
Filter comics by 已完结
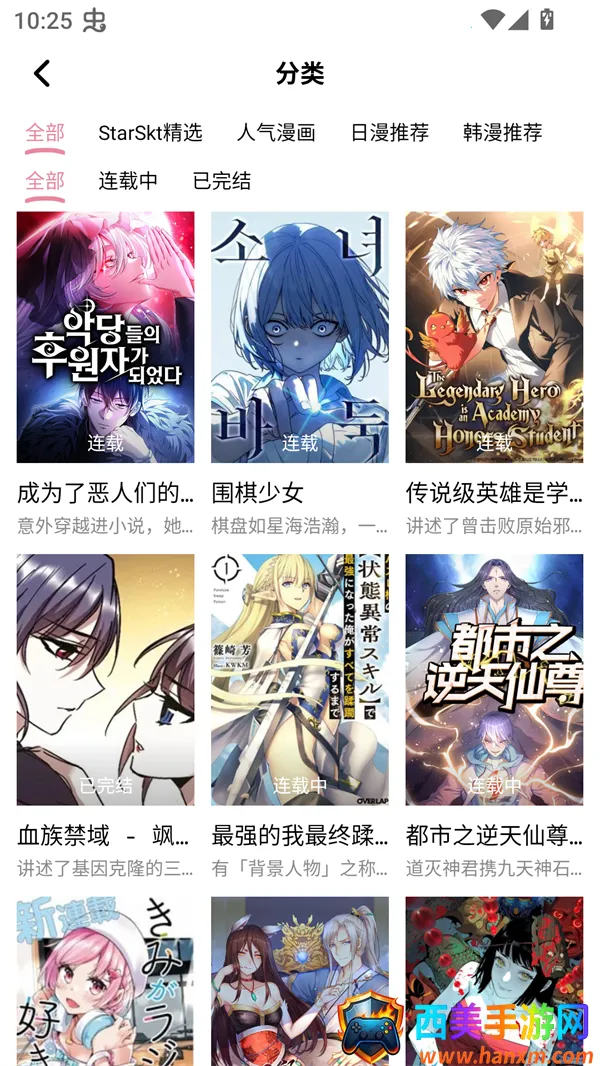221,181
